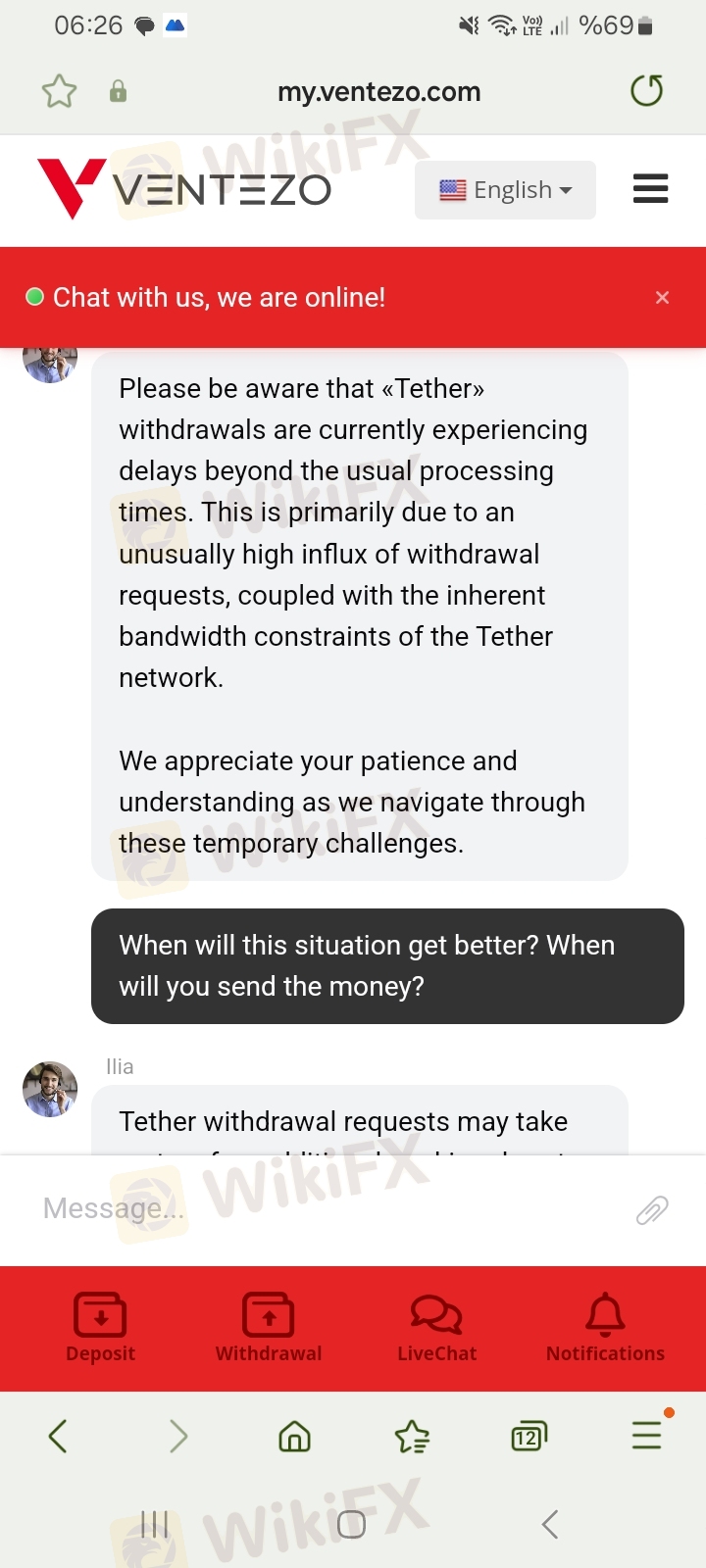Open the browser home page
This screenshot has width=706, height=1568.
click(x=294, y=1437)
